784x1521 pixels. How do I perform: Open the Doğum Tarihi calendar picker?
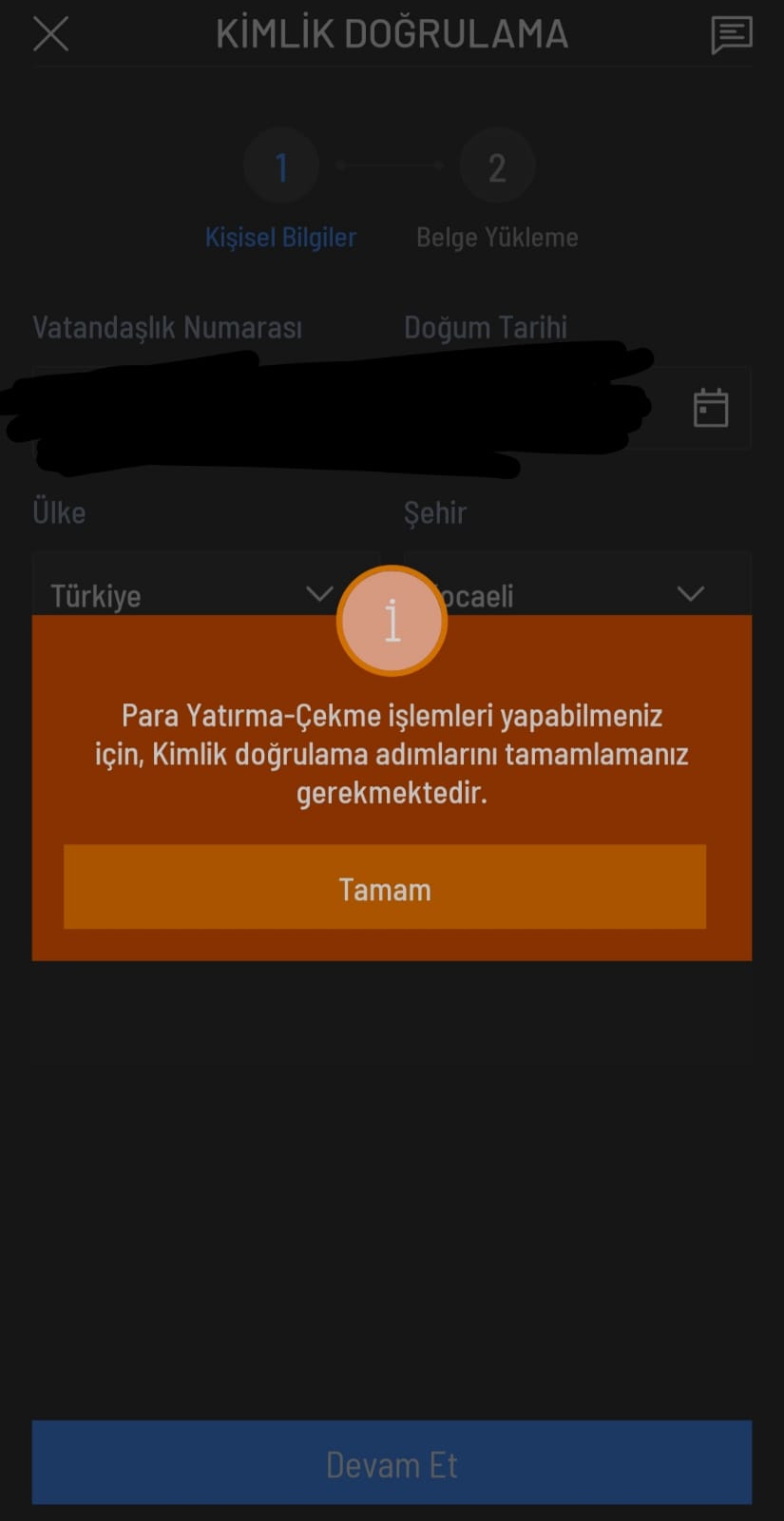710,408
